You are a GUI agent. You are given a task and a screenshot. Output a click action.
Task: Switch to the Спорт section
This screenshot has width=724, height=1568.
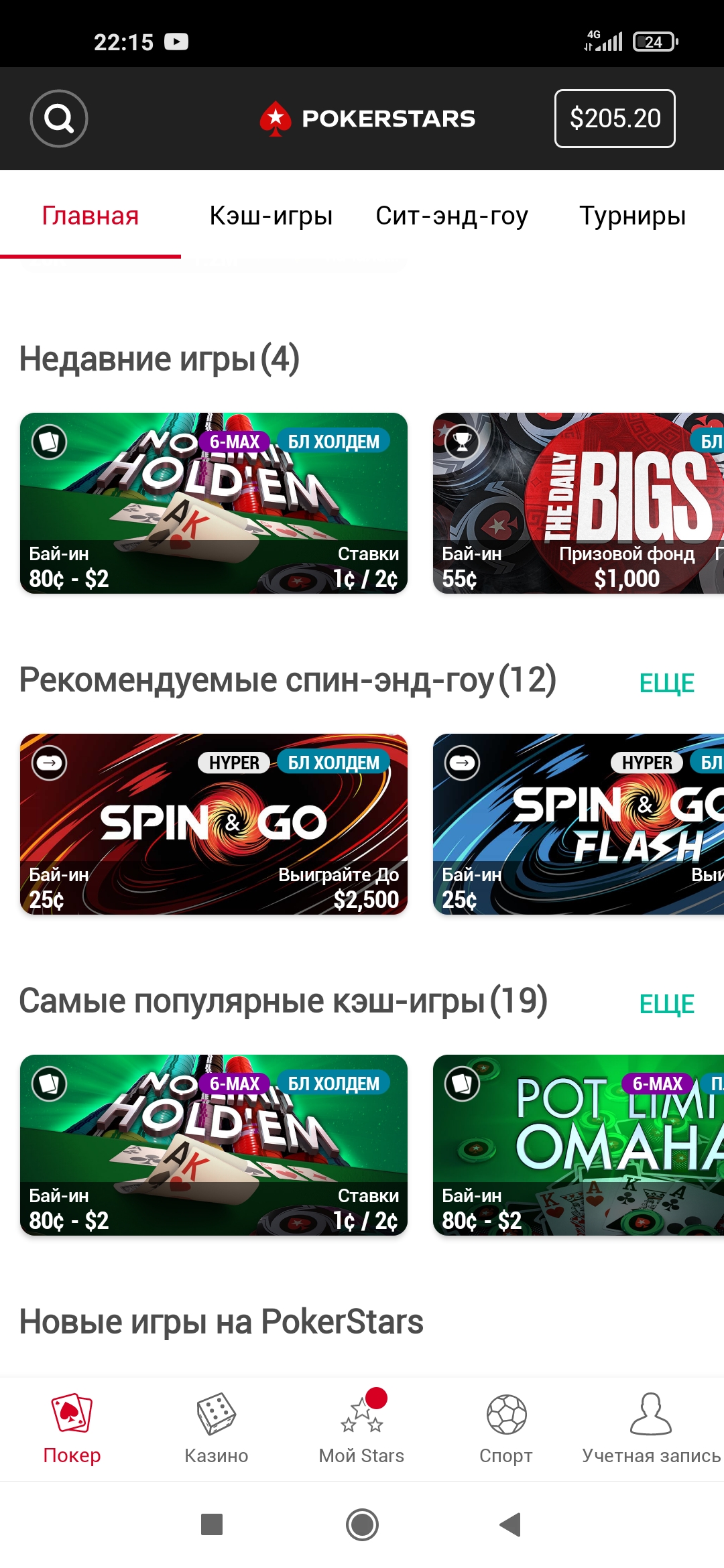click(506, 1429)
